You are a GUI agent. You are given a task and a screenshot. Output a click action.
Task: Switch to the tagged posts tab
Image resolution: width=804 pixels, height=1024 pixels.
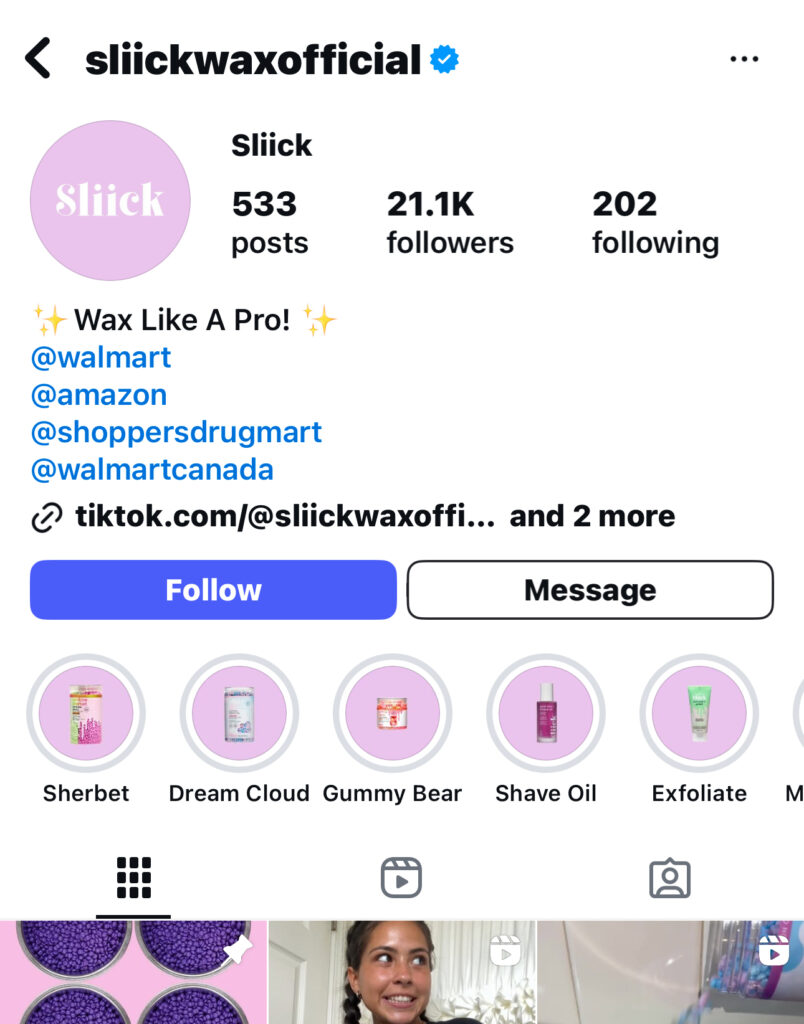[x=669, y=878]
